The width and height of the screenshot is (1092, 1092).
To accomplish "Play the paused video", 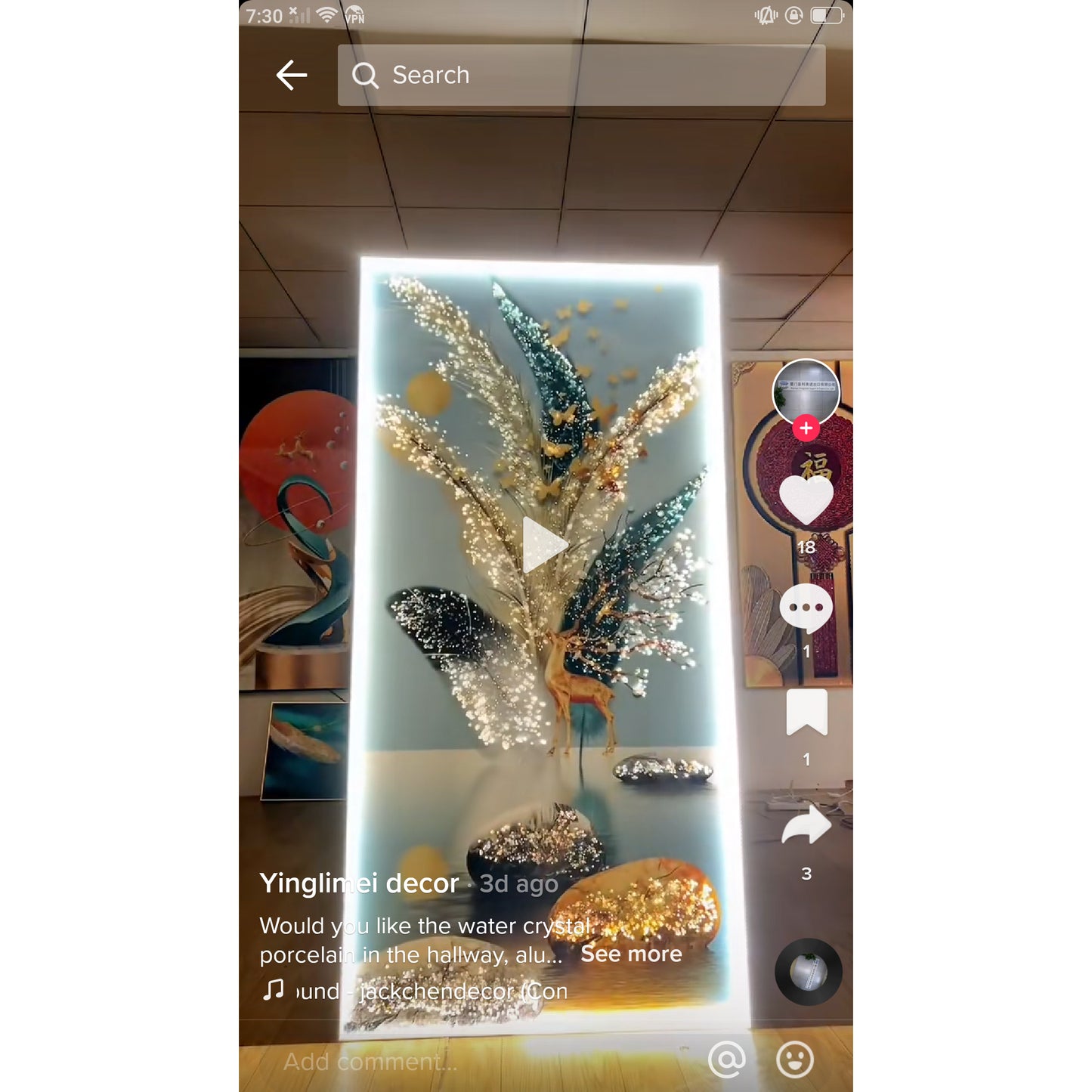I will pos(544,545).
